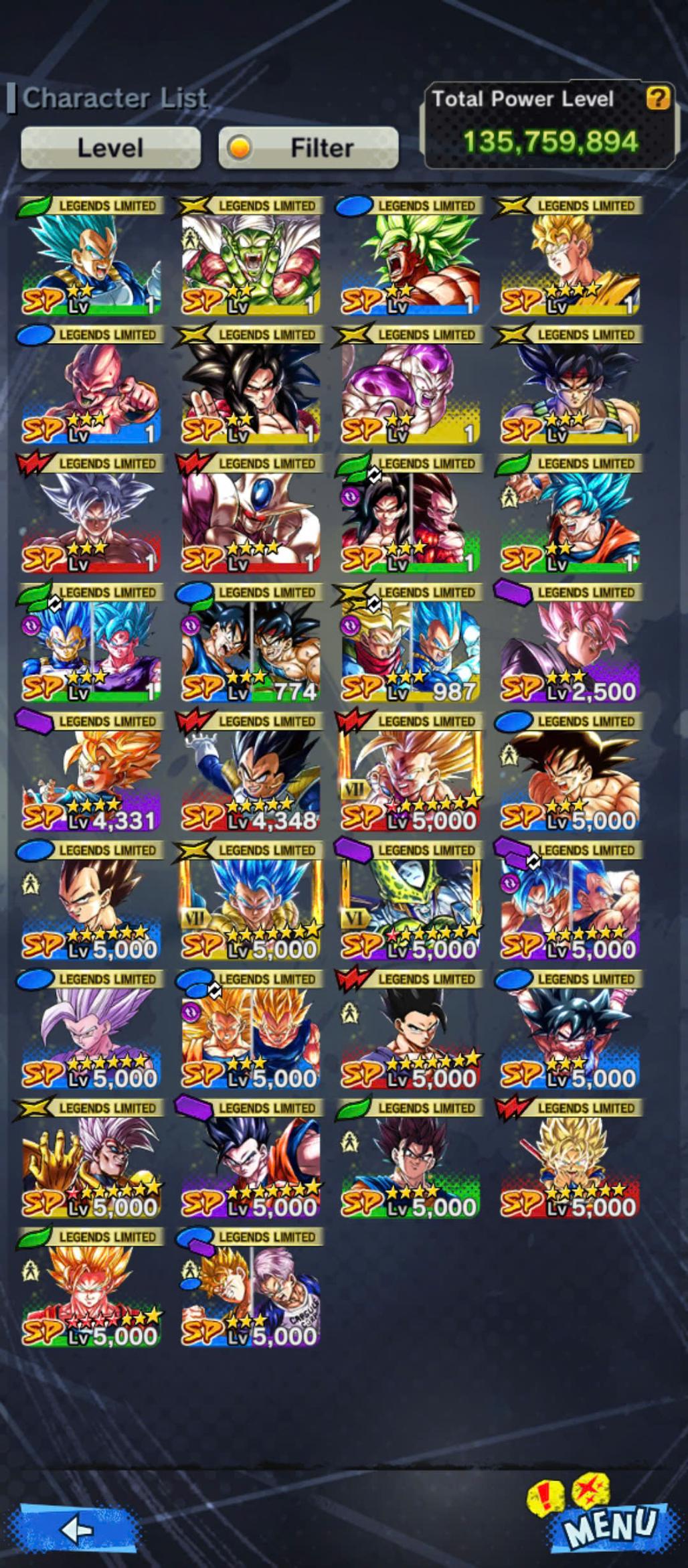The image size is (688, 1568).
Task: Select the Perfect Cell character card
Action: coord(410,904)
